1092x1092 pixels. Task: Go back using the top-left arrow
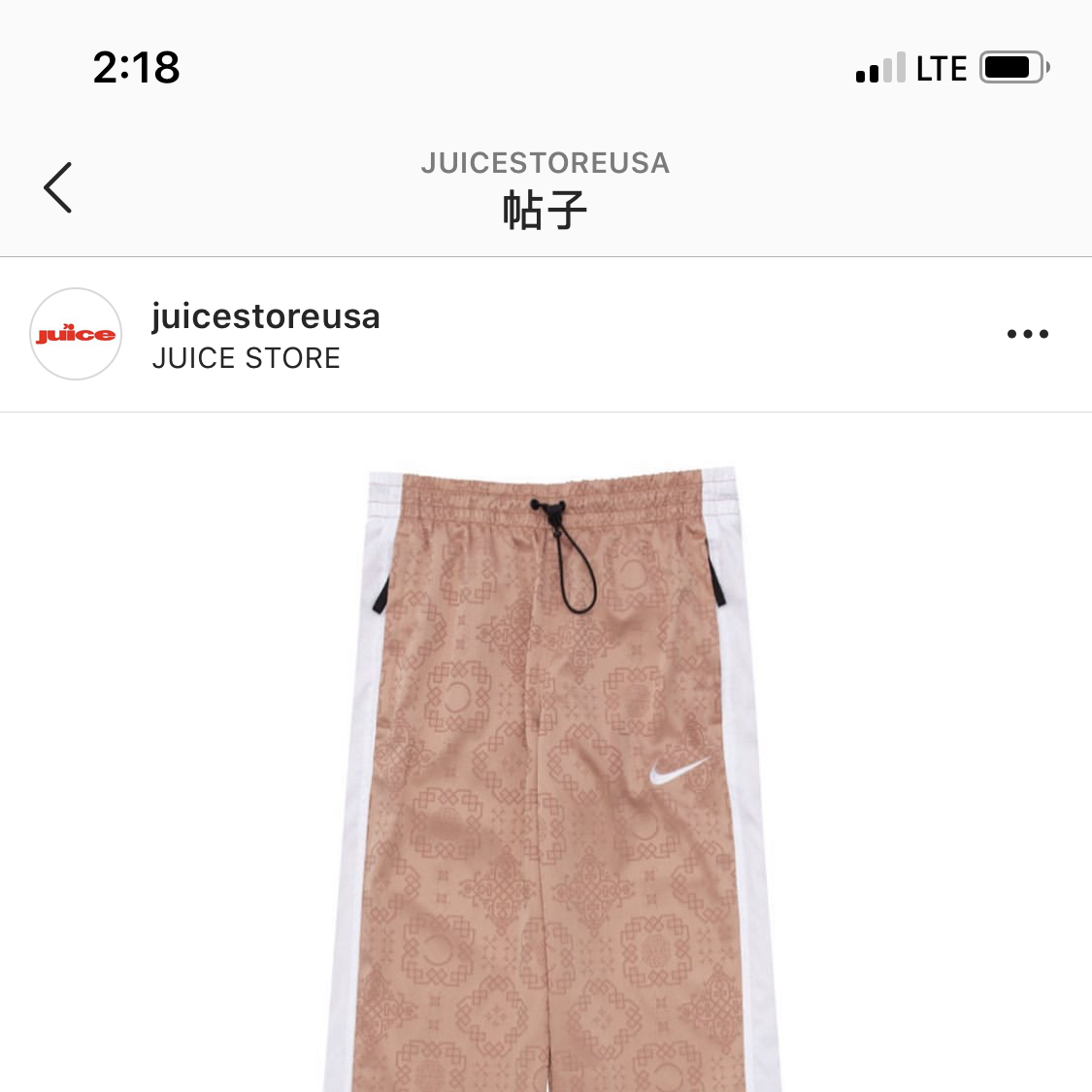click(x=58, y=187)
